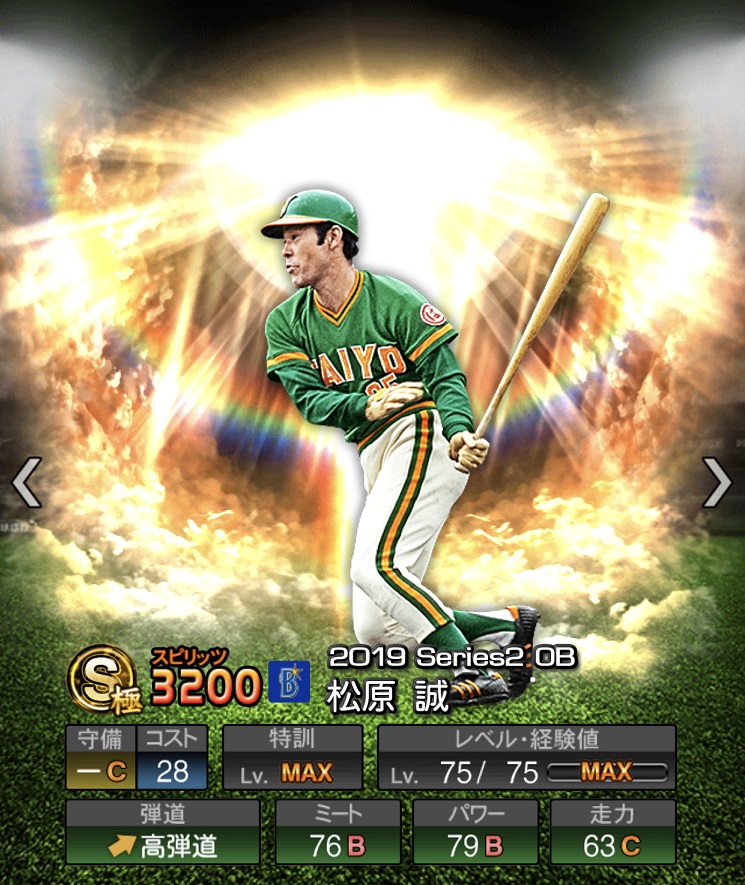This screenshot has width=745, height=885.
Task: Go to the next player card
Action: [717, 484]
